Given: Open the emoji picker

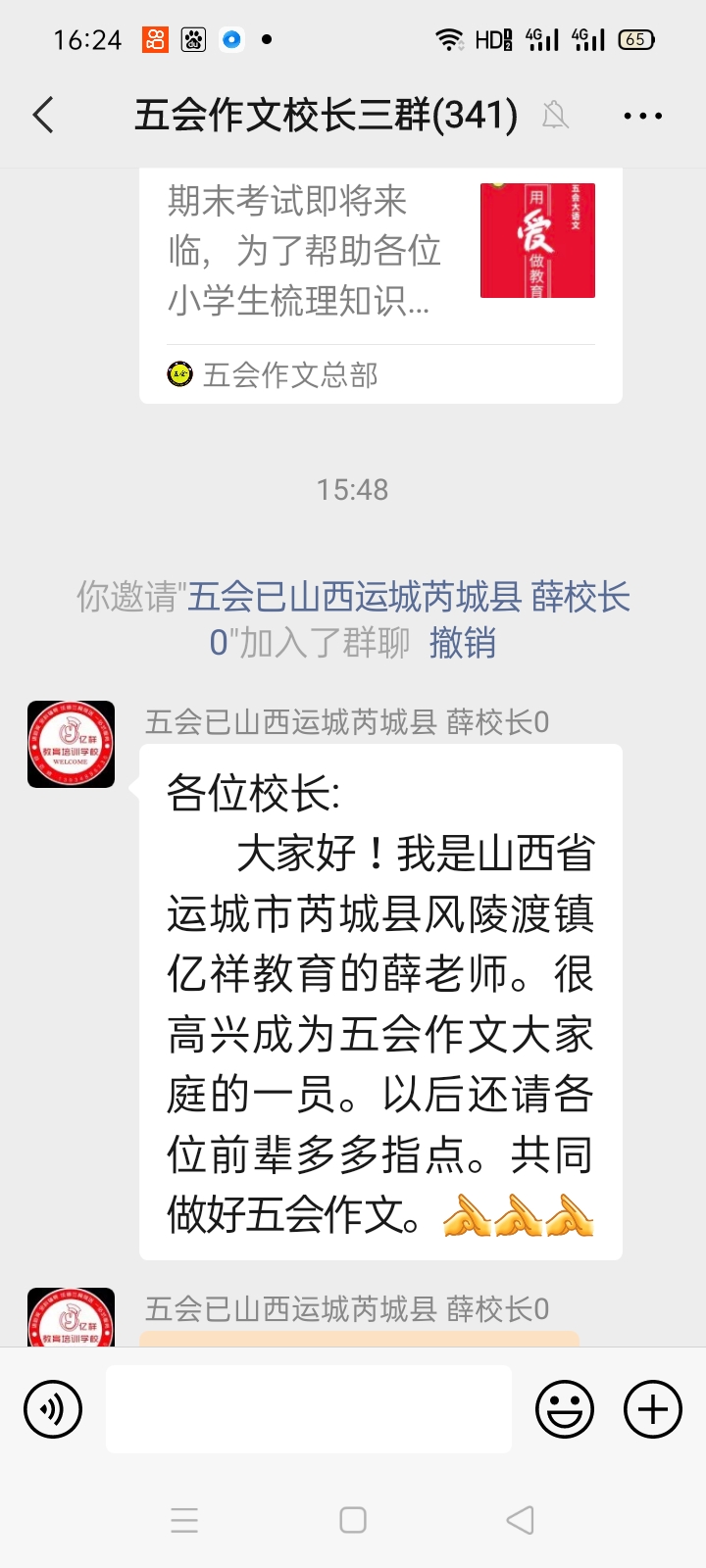Looking at the screenshot, I should [x=565, y=1409].
